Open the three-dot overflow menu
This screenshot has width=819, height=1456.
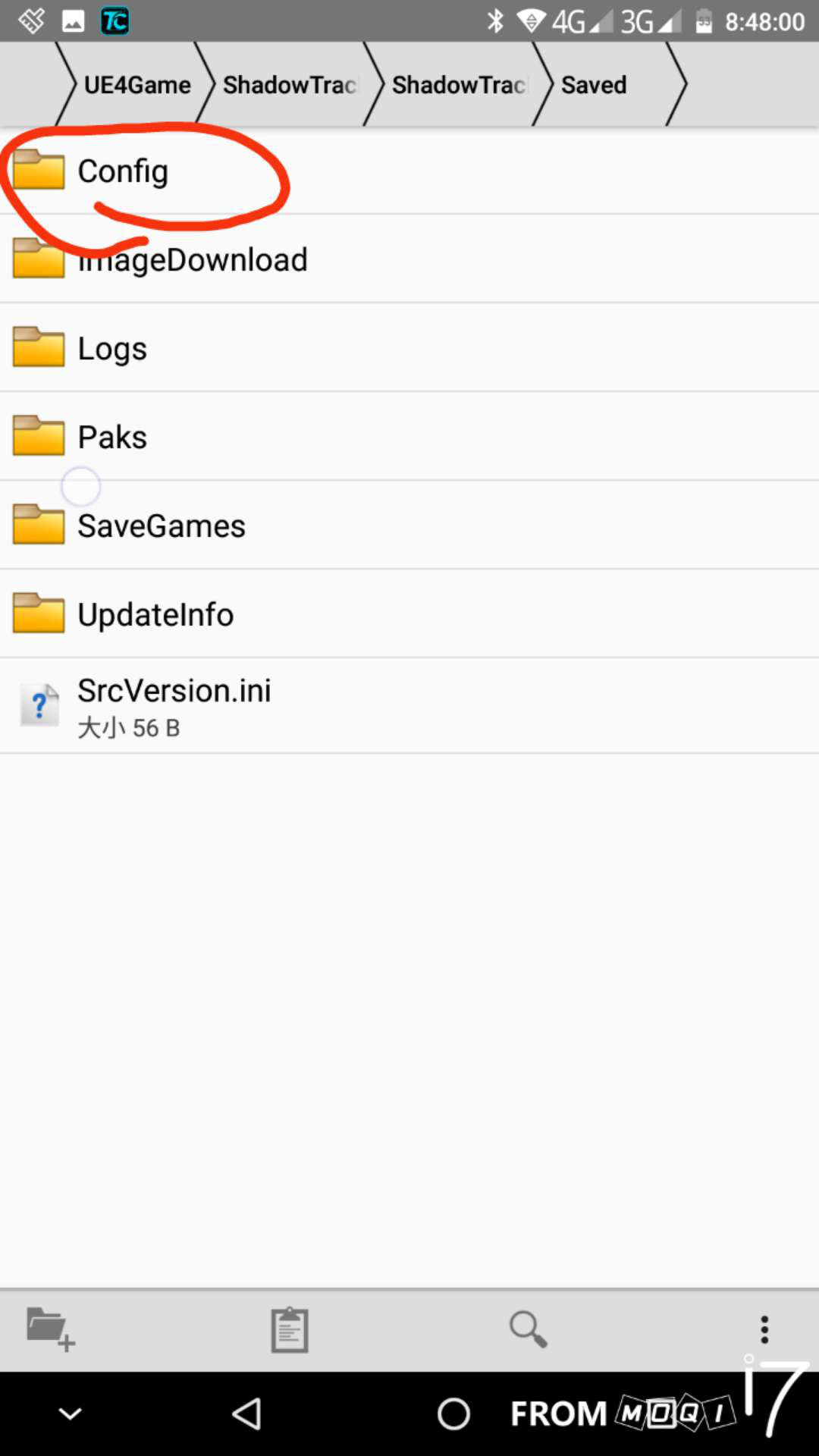click(764, 1329)
